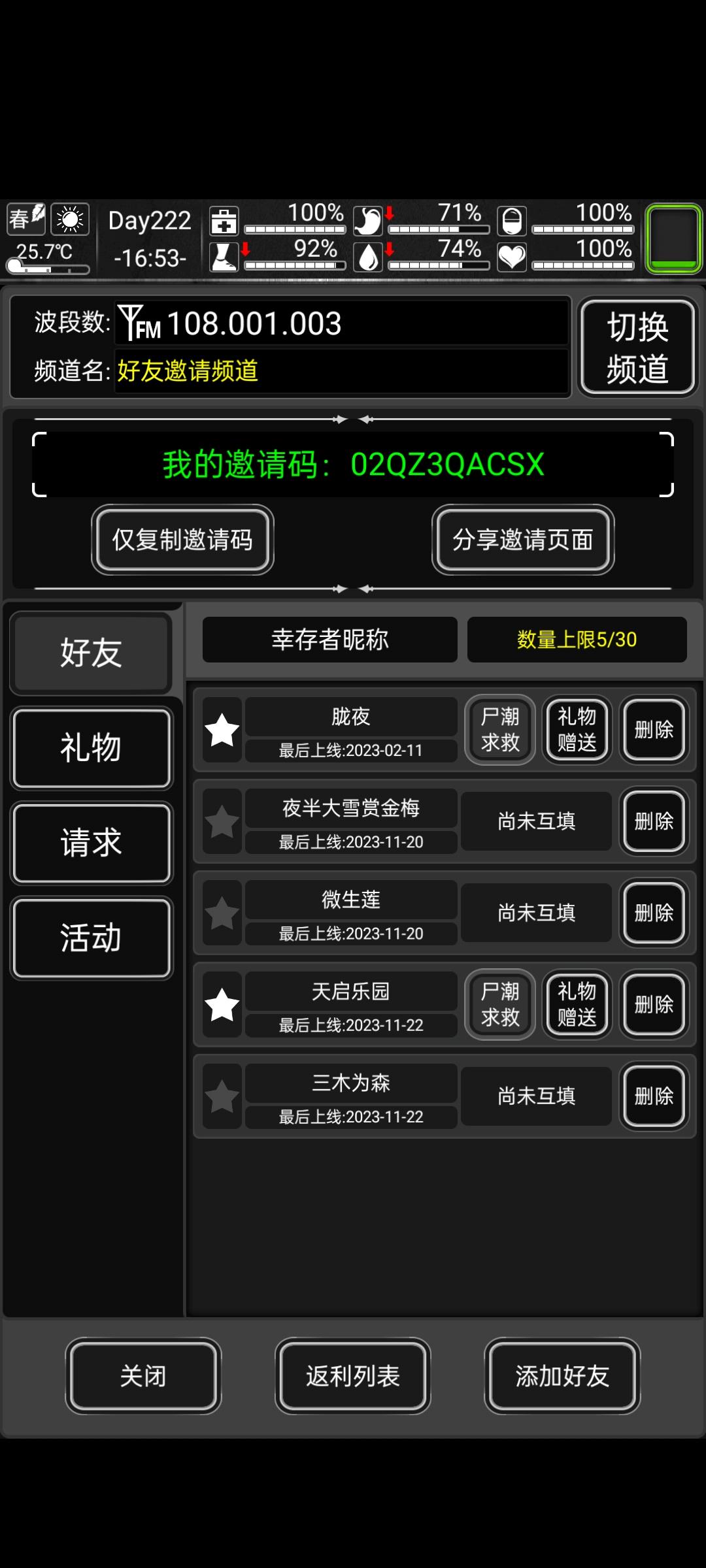
Task: Unfavorite 胧夜 by clicking its star
Action: pyautogui.click(x=222, y=730)
